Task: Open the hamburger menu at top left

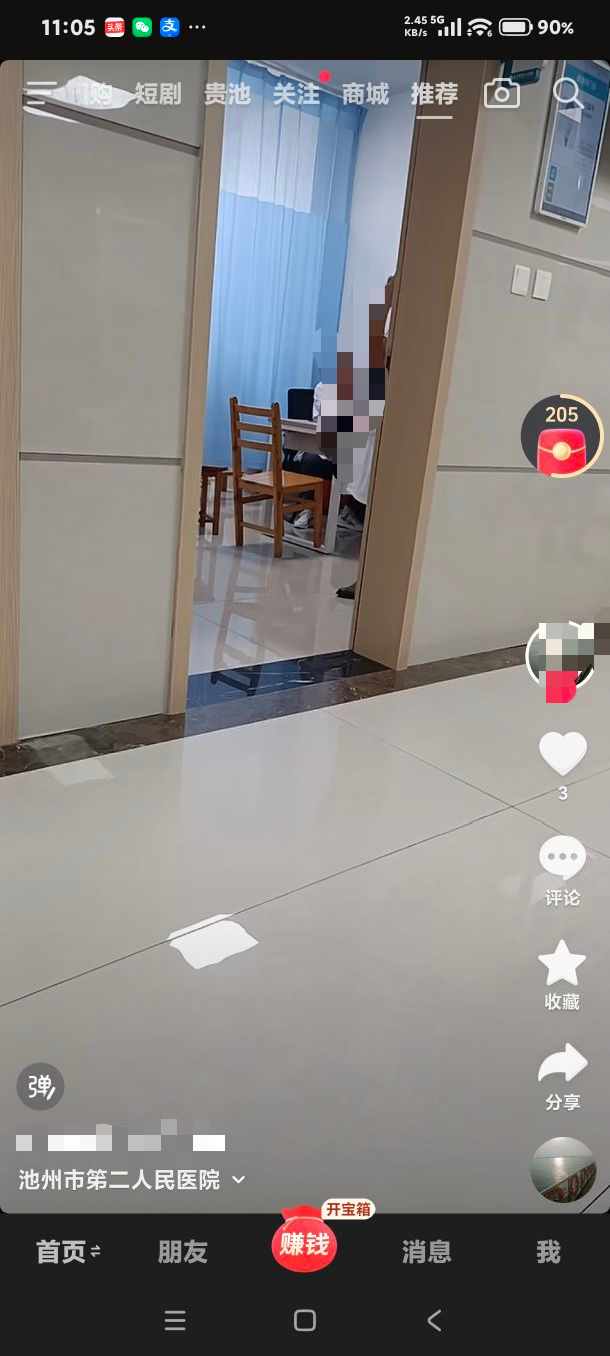Action: 42,94
